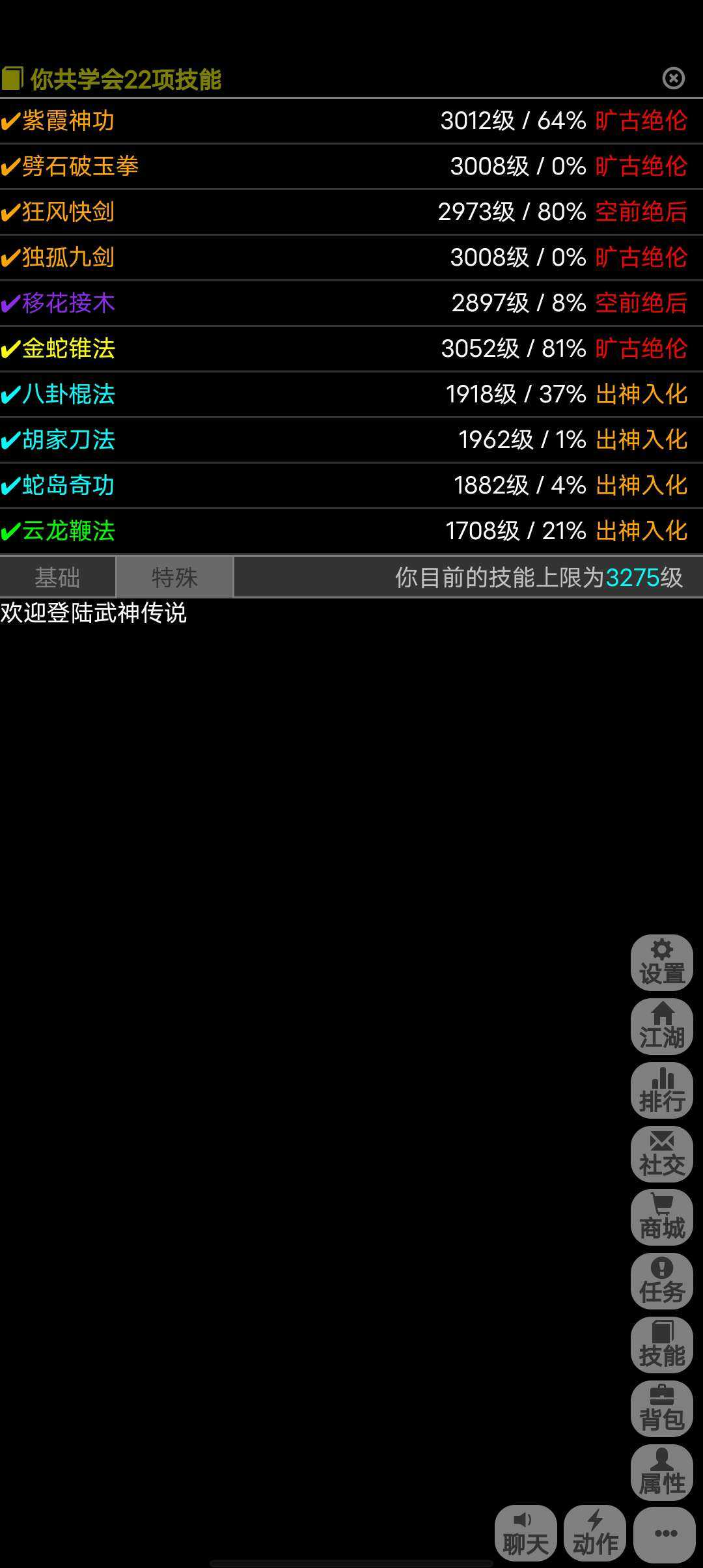Open the 社交 social menu
The width and height of the screenshot is (703, 1568).
661,1155
